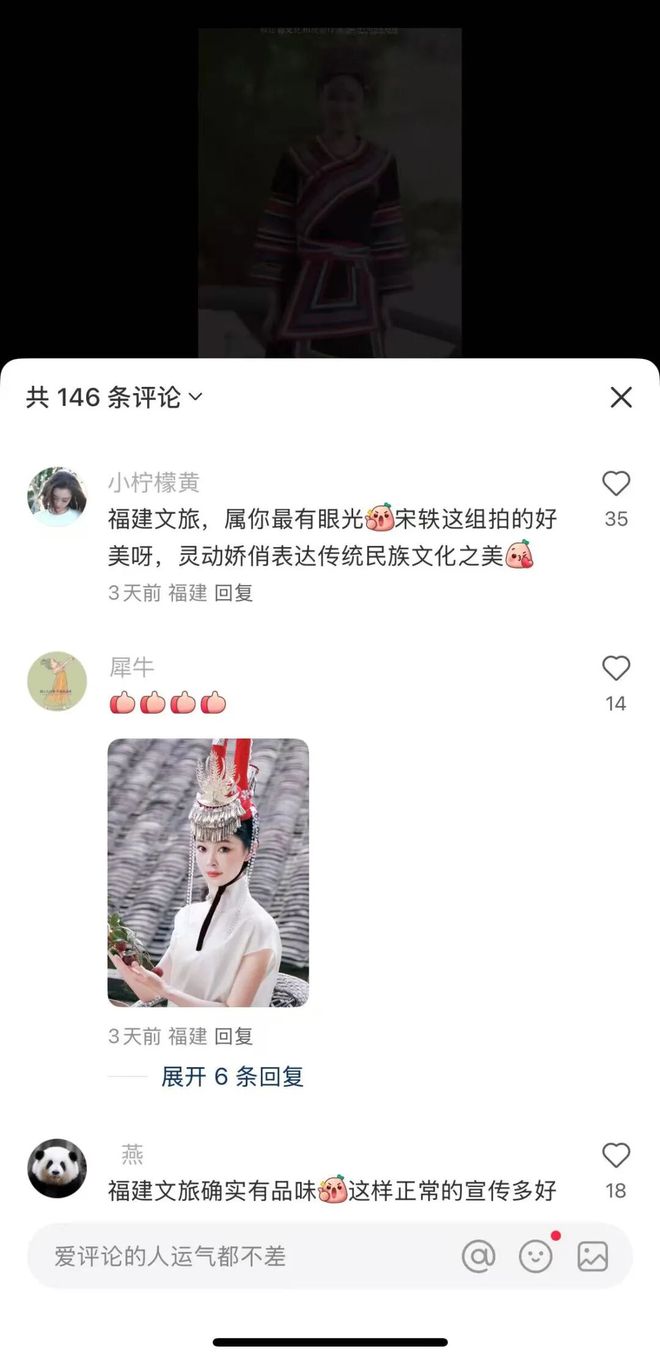Reply to 小柠檬黄's comment
The width and height of the screenshot is (660, 1360).
[235, 592]
